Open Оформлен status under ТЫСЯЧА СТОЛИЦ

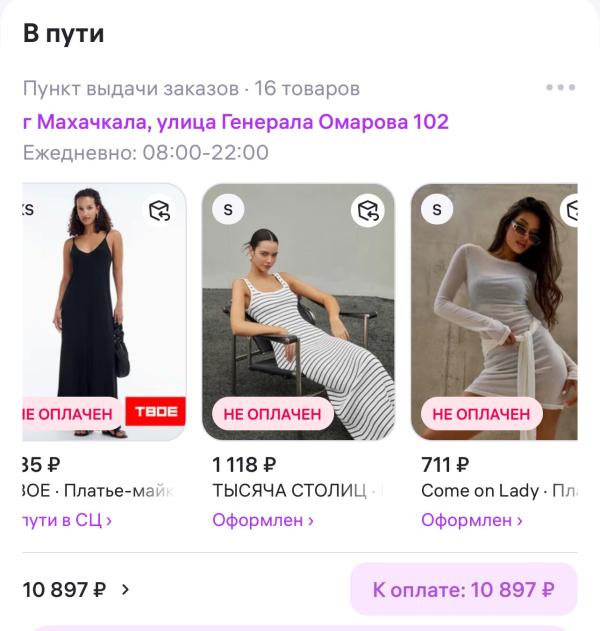point(263,520)
